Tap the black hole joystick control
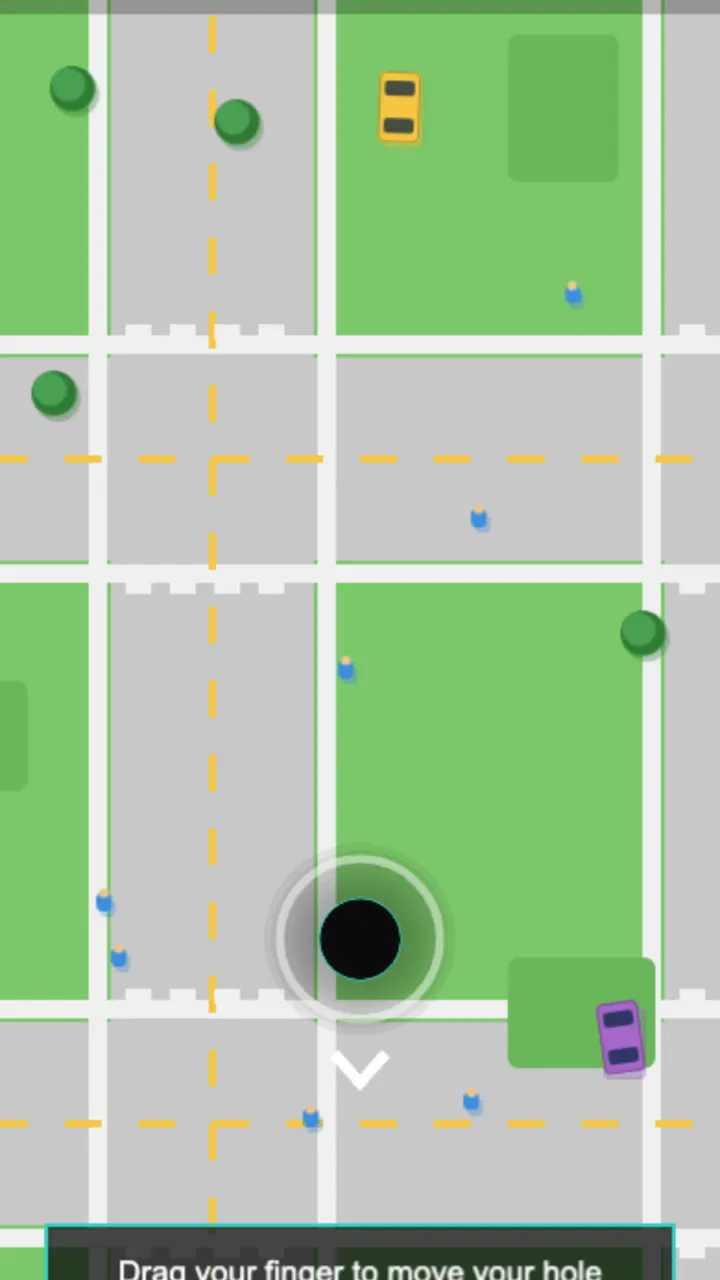The image size is (720, 1280). 360,939
